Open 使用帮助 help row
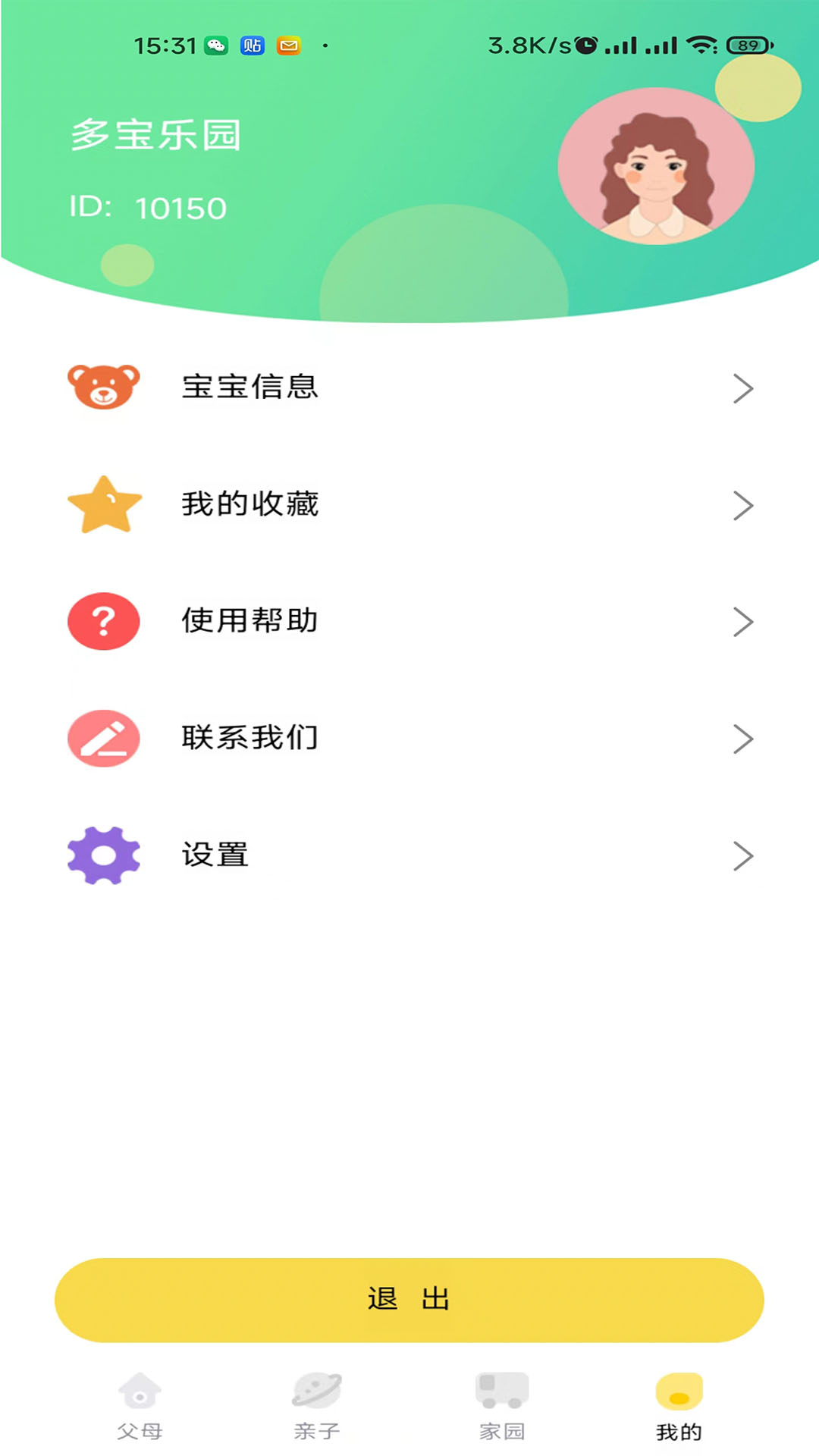The width and height of the screenshot is (819, 1456). (409, 621)
